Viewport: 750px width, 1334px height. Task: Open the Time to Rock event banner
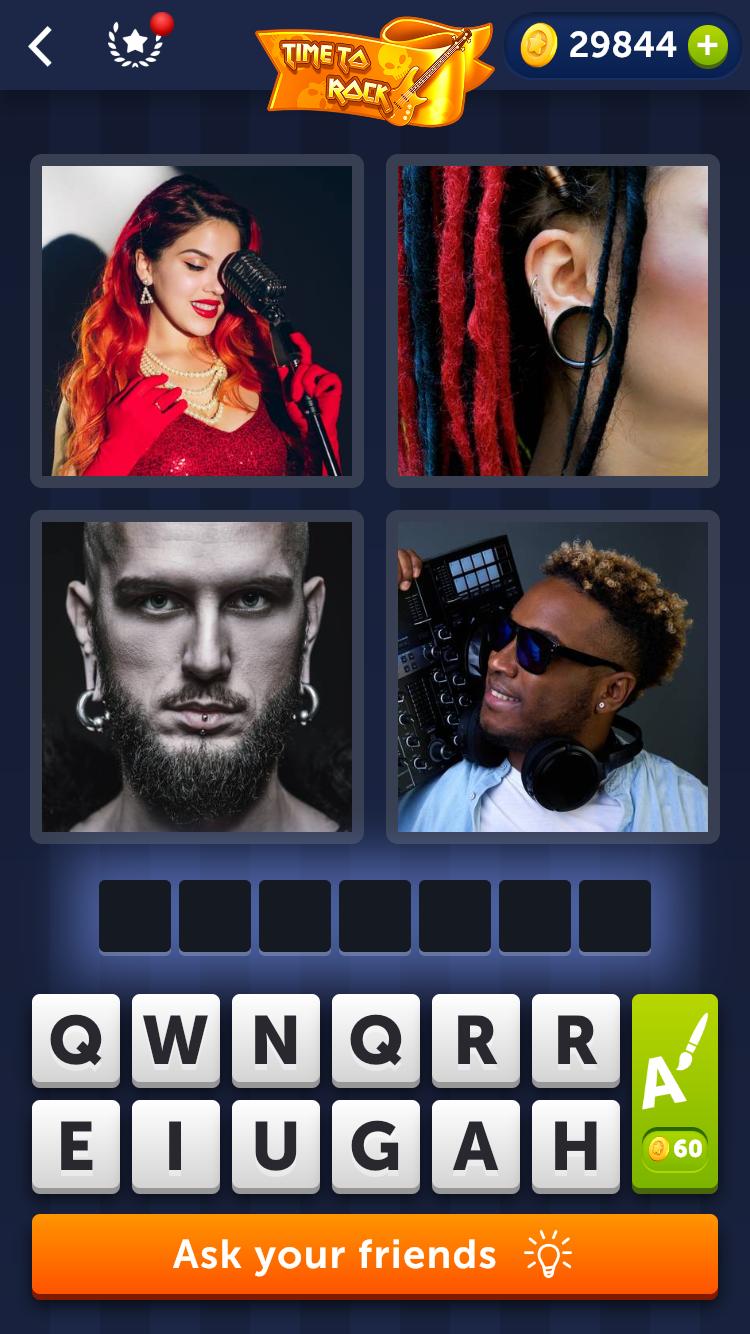pyautogui.click(x=375, y=70)
